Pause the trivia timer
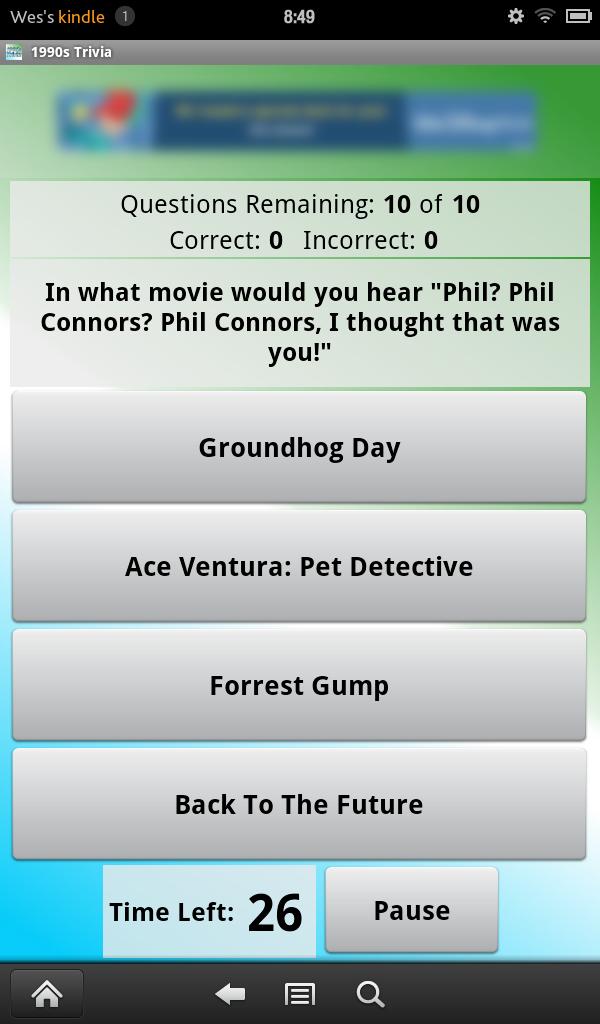The width and height of the screenshot is (600, 1024). (411, 910)
